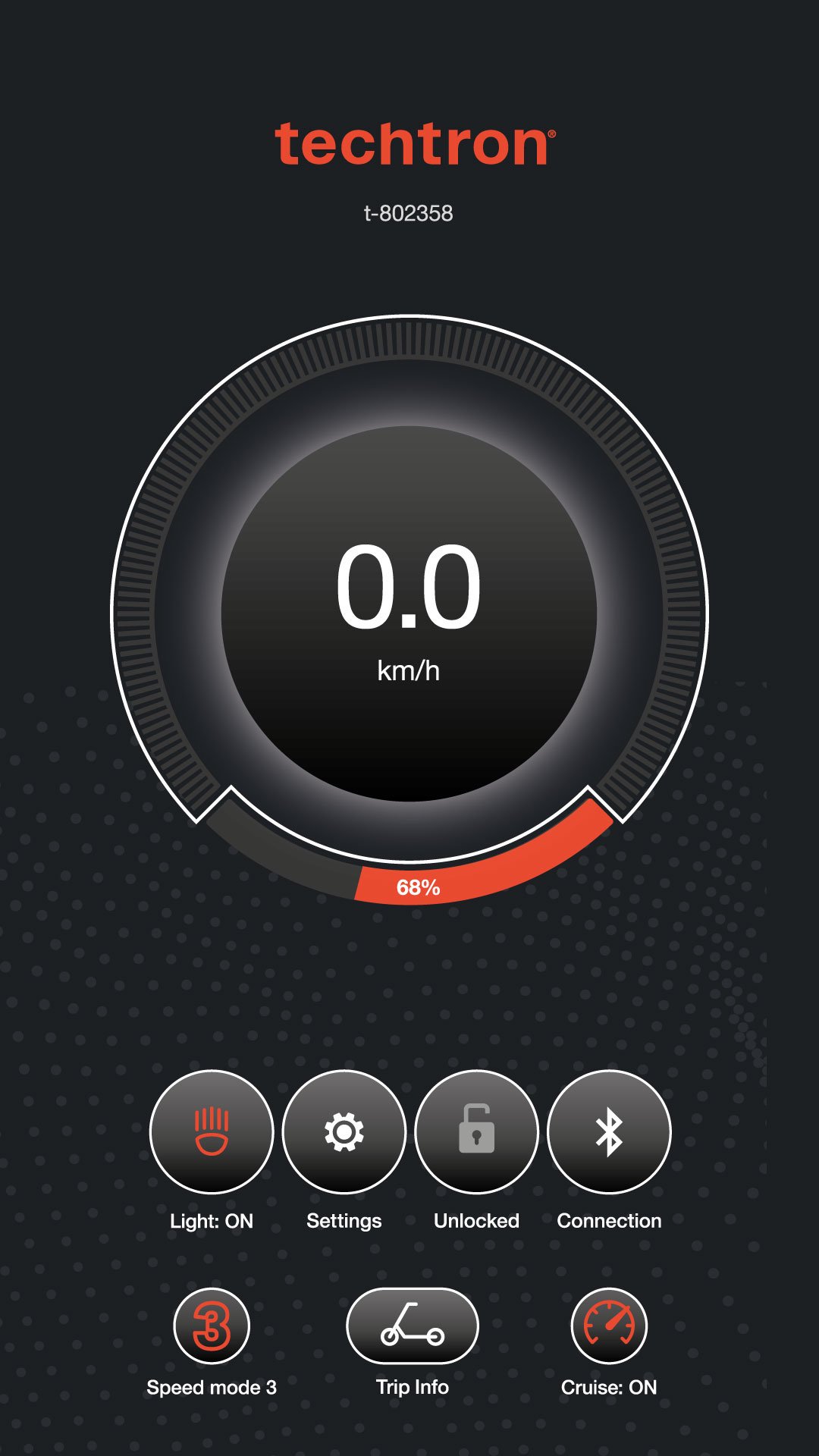Open the Bluetooth Connection button
The image size is (819, 1456).
[x=609, y=1131]
